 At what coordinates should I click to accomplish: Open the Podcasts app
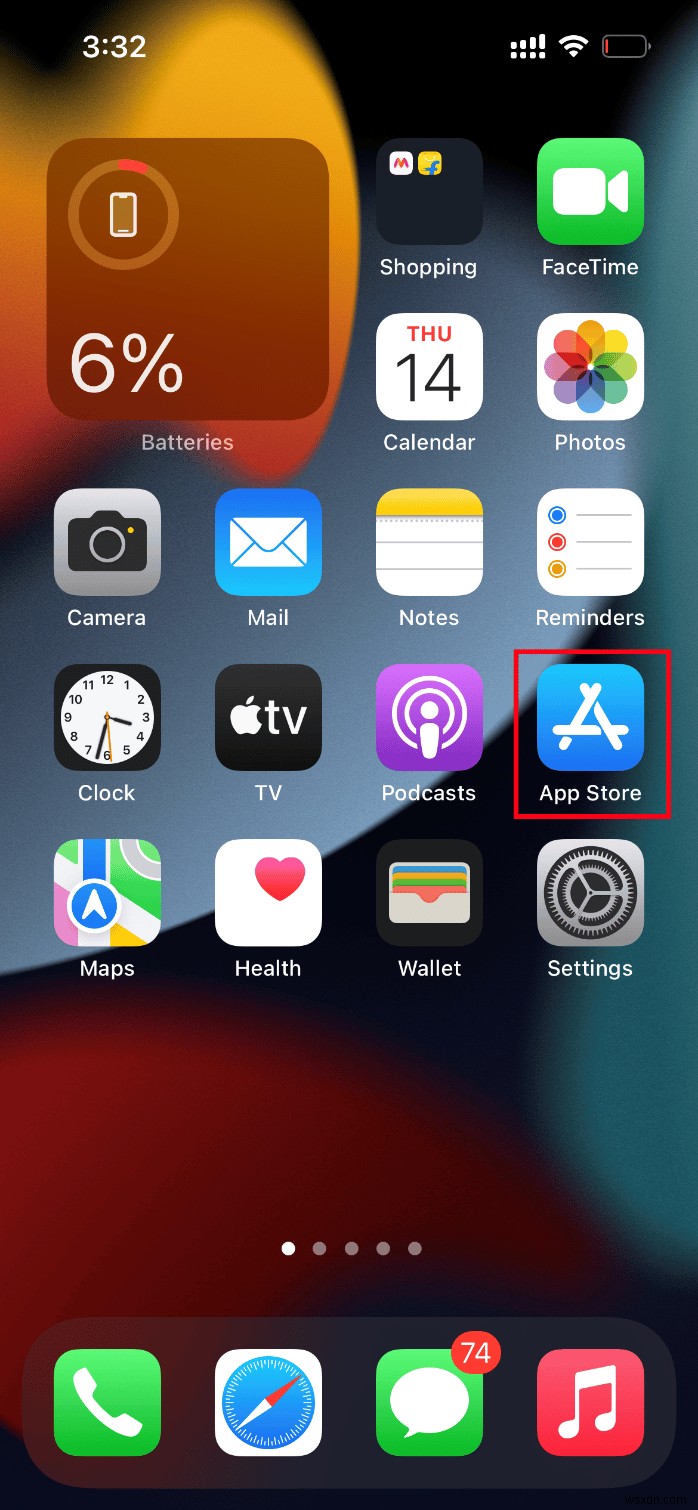coord(429,717)
